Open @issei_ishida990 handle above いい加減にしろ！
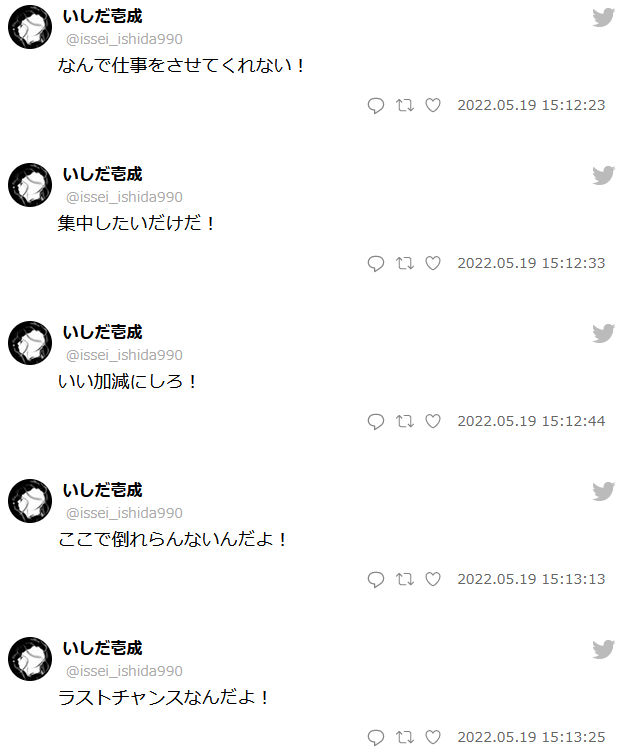 pyautogui.click(x=124, y=355)
